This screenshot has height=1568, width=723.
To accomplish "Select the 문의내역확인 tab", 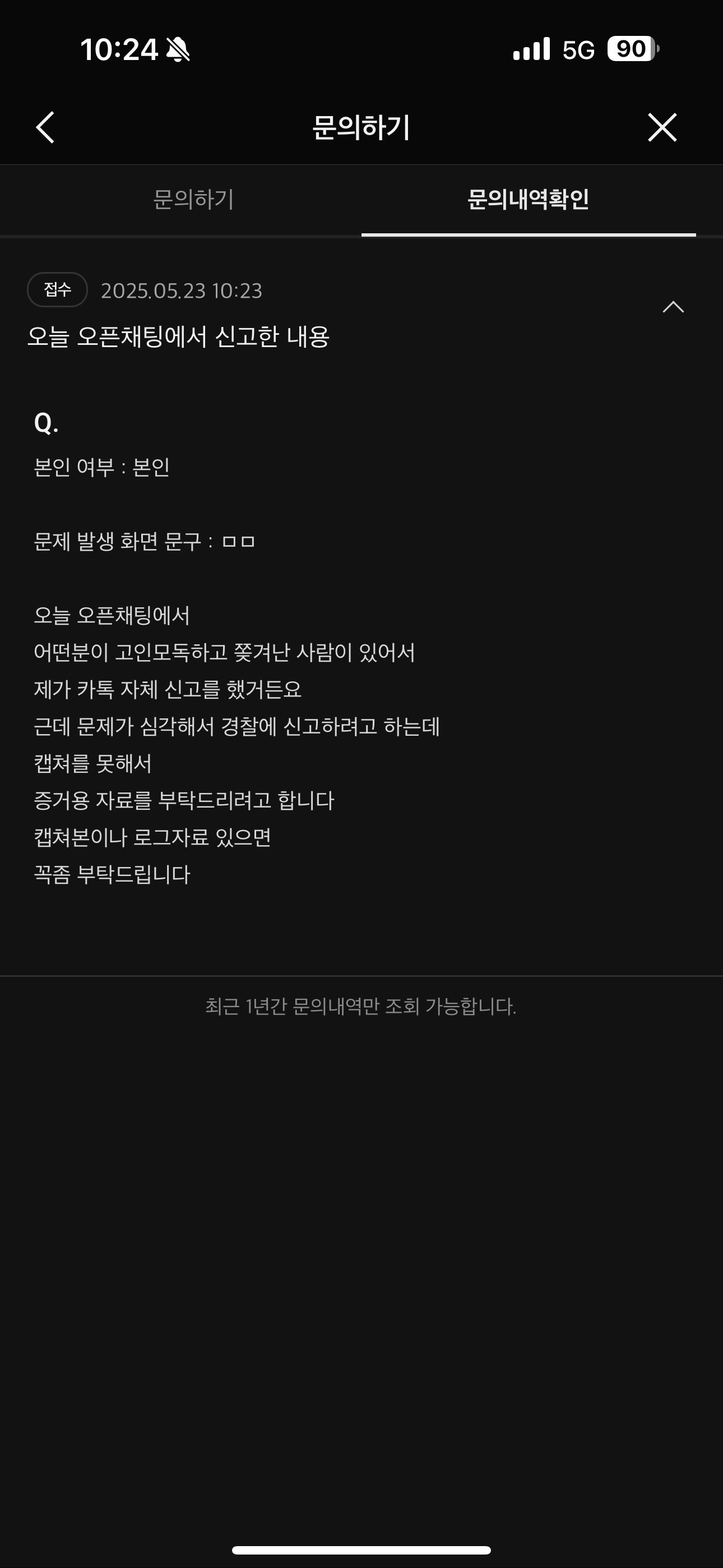I will pyautogui.click(x=527, y=200).
